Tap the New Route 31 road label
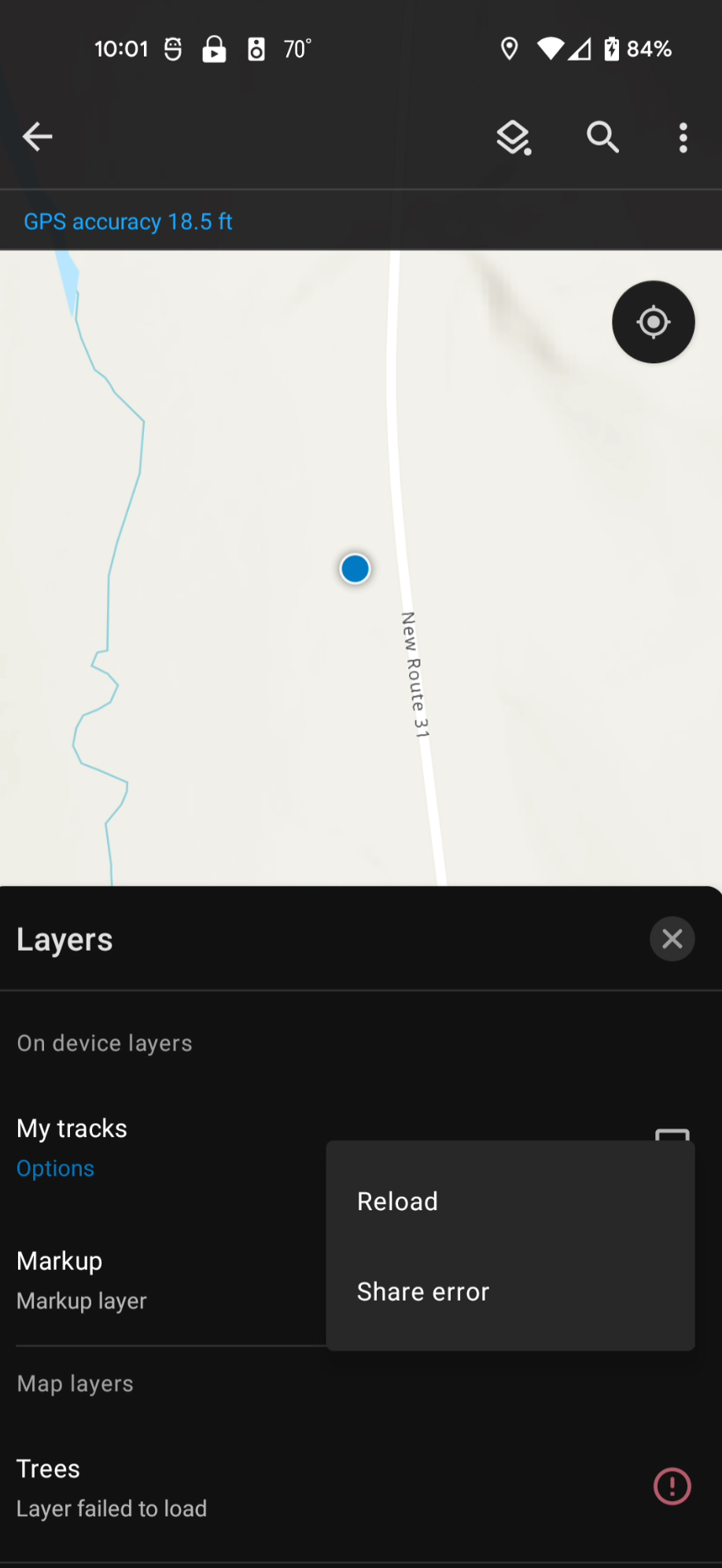 [x=412, y=675]
